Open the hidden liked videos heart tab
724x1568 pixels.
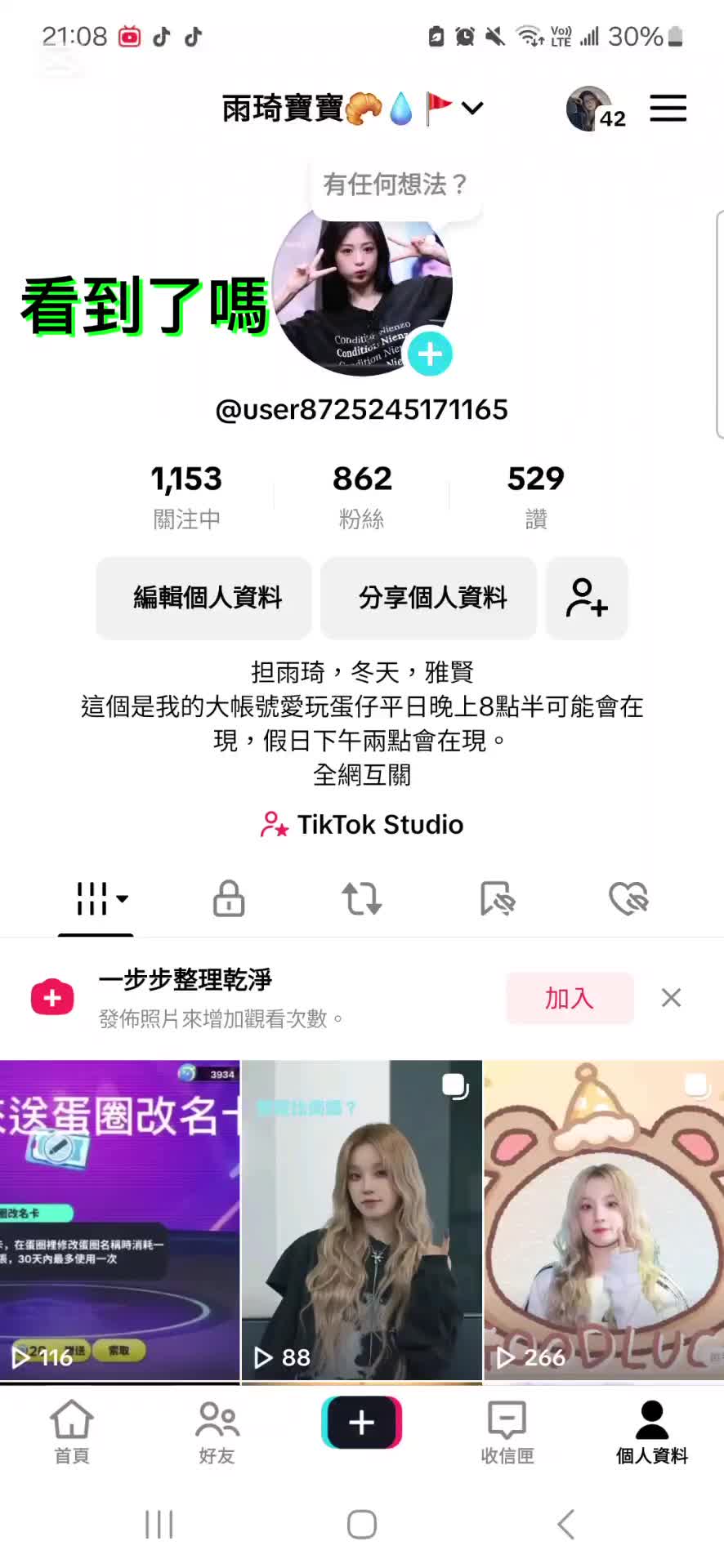click(628, 898)
